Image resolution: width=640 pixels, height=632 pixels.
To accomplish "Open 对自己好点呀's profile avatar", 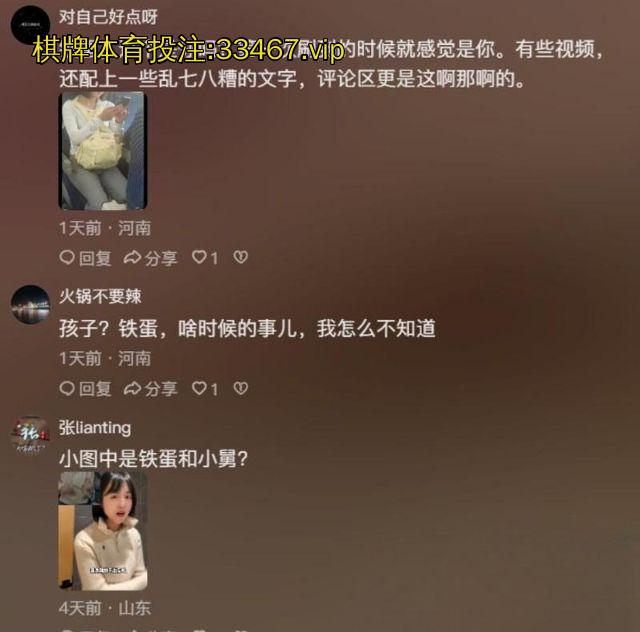I will click(30, 22).
